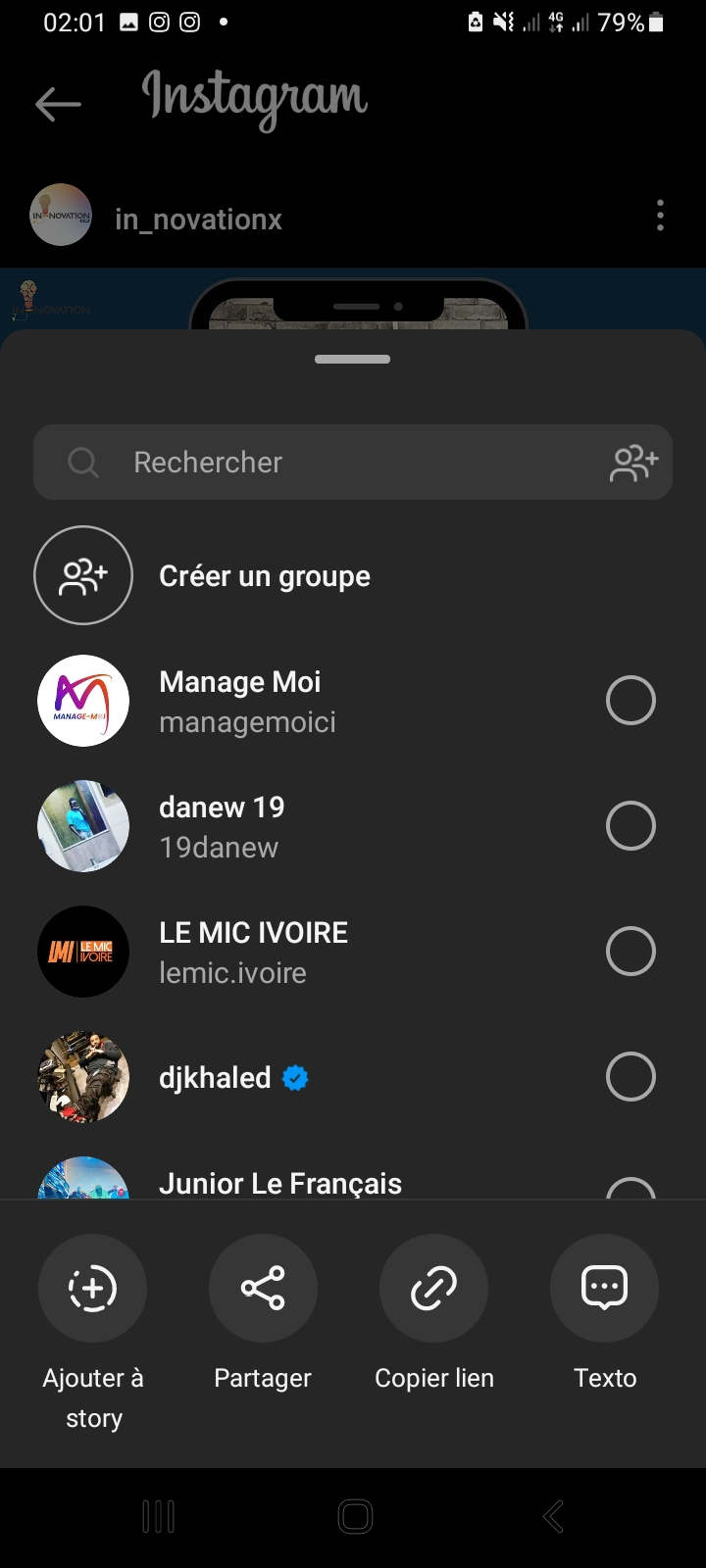The height and width of the screenshot is (1568, 706).
Task: Go to the system home screen
Action: pos(355,1517)
